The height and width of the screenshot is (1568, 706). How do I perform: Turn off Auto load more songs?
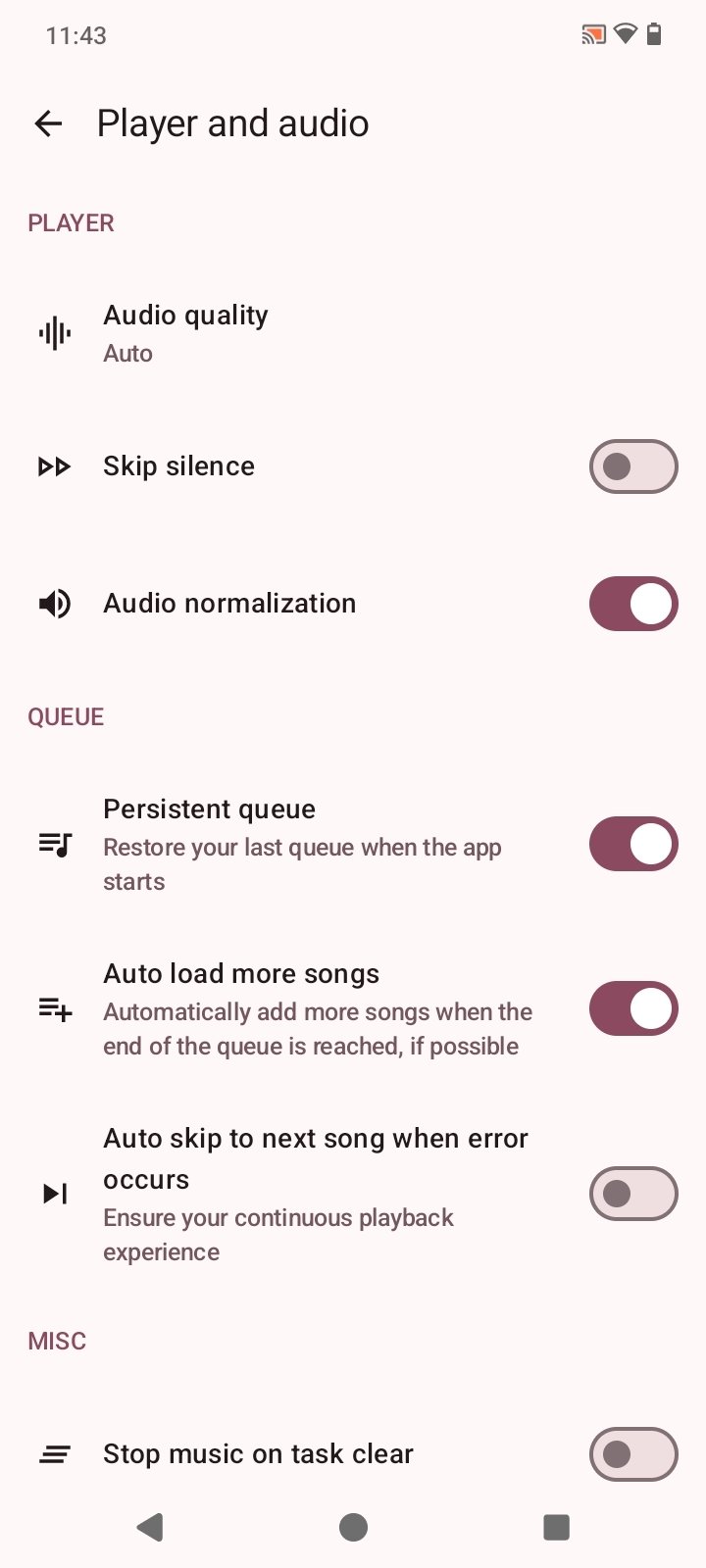[x=632, y=1008]
